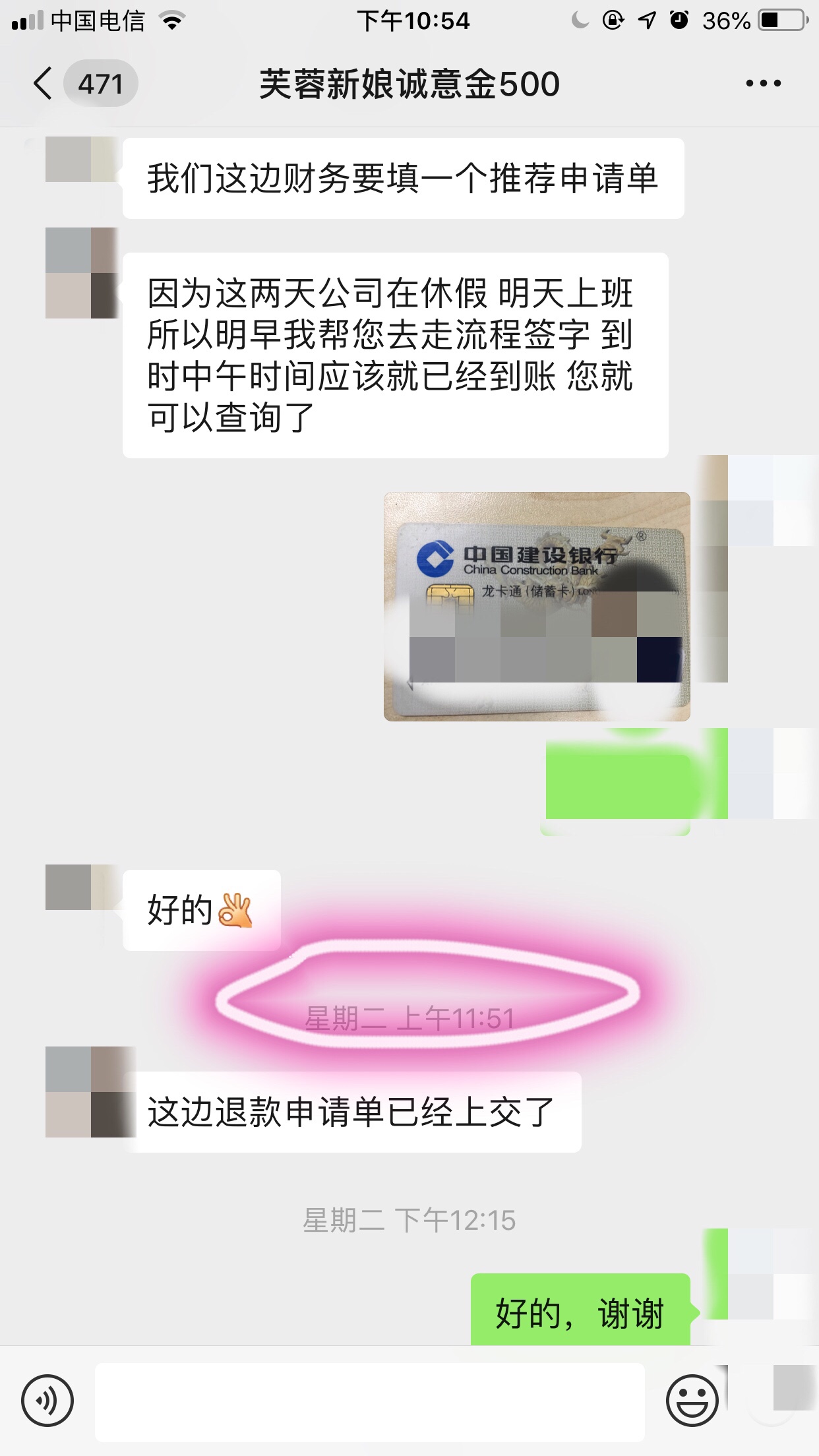View the sent bank card photo
Viewport: 819px width, 1456px height.
(537, 606)
